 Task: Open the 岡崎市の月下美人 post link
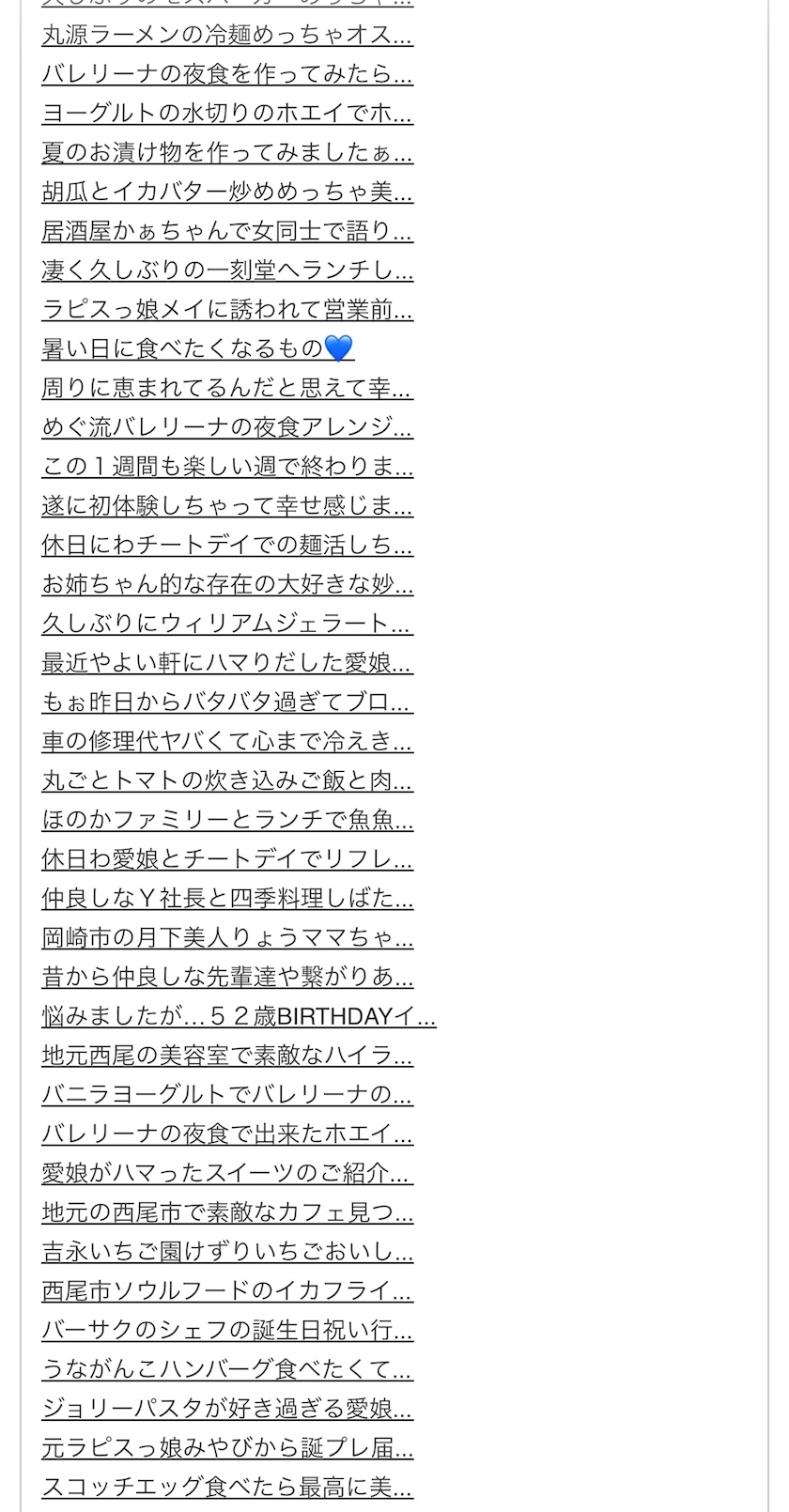(x=227, y=938)
